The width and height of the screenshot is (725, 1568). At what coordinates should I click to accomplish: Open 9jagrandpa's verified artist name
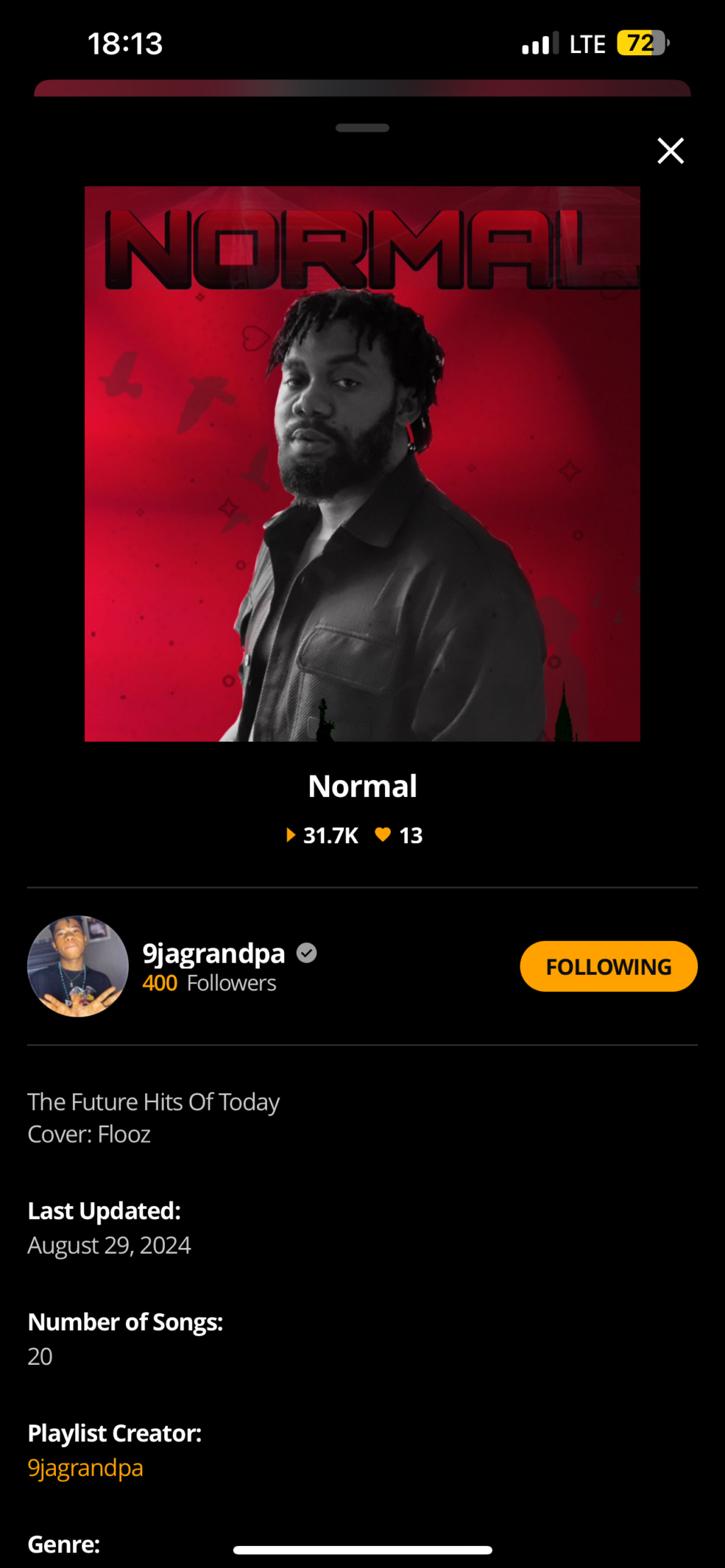click(214, 954)
